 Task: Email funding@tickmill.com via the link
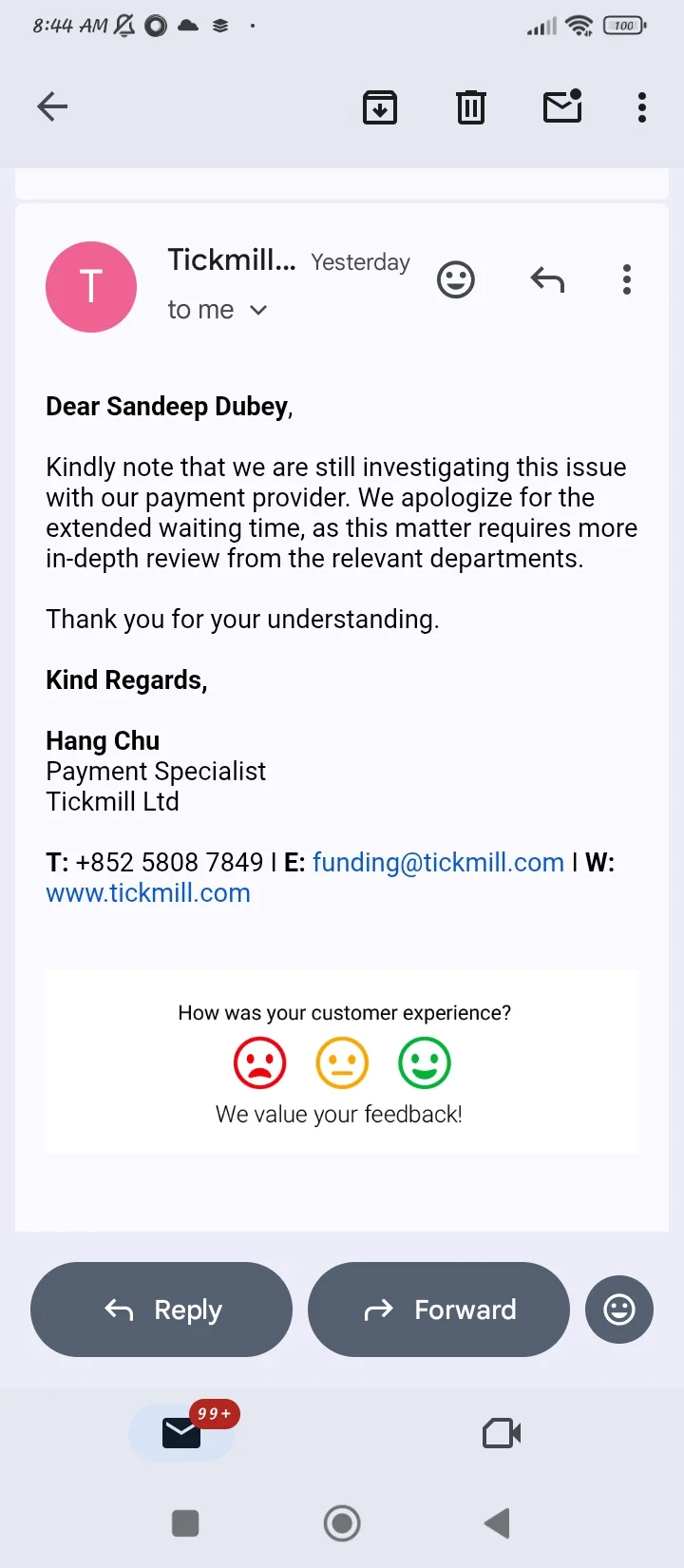(x=438, y=863)
